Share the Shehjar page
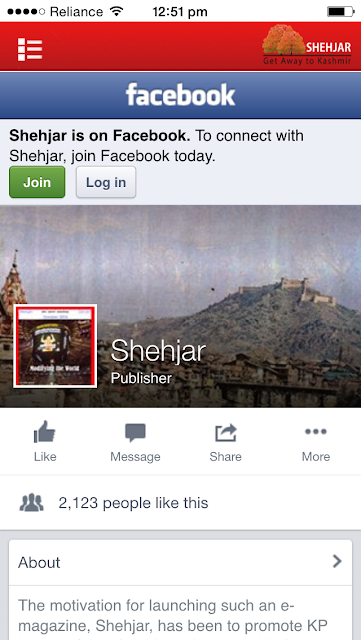Screen dimensions: 361x640 pos(225,442)
